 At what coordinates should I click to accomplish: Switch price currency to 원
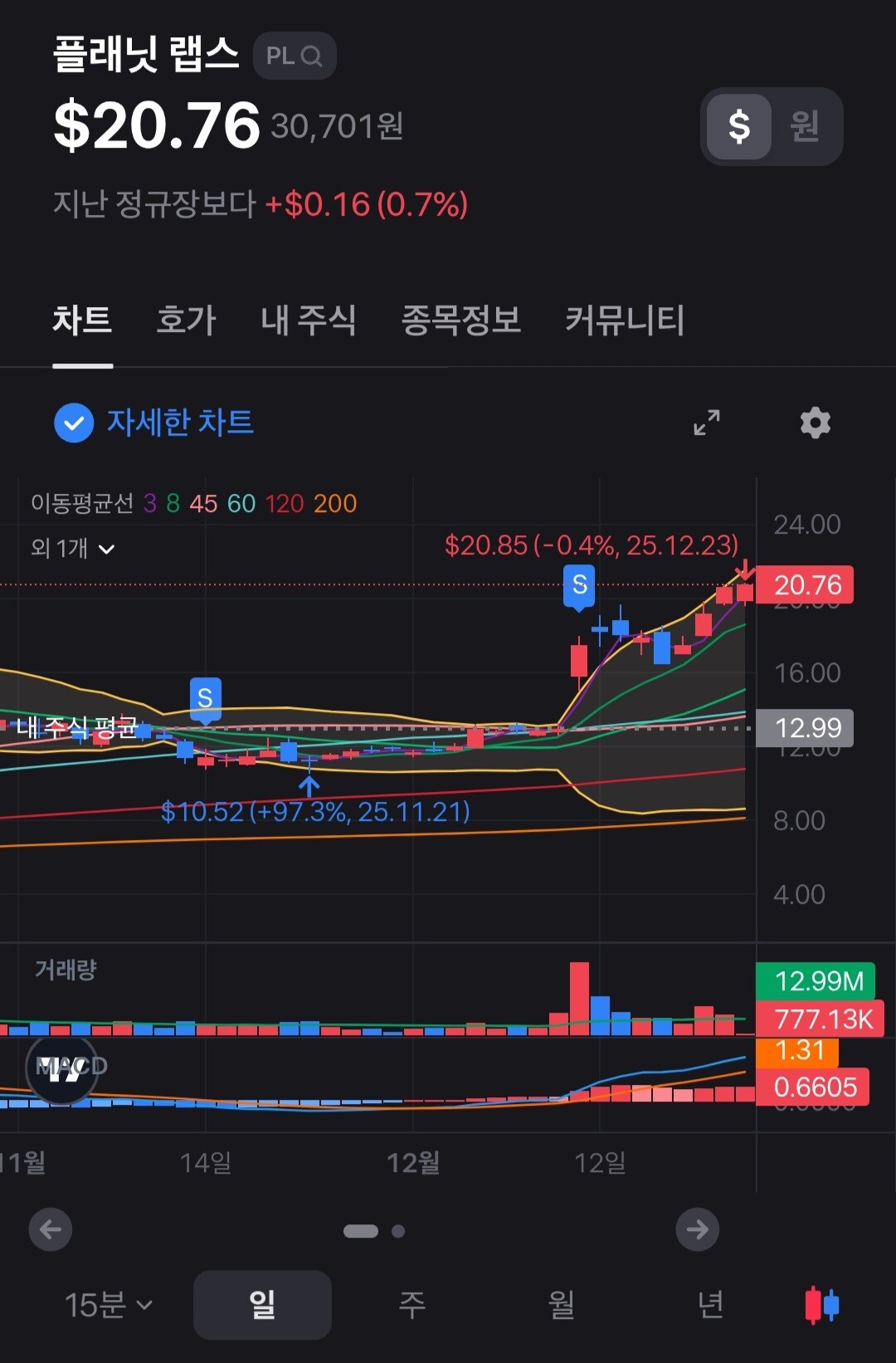805,126
